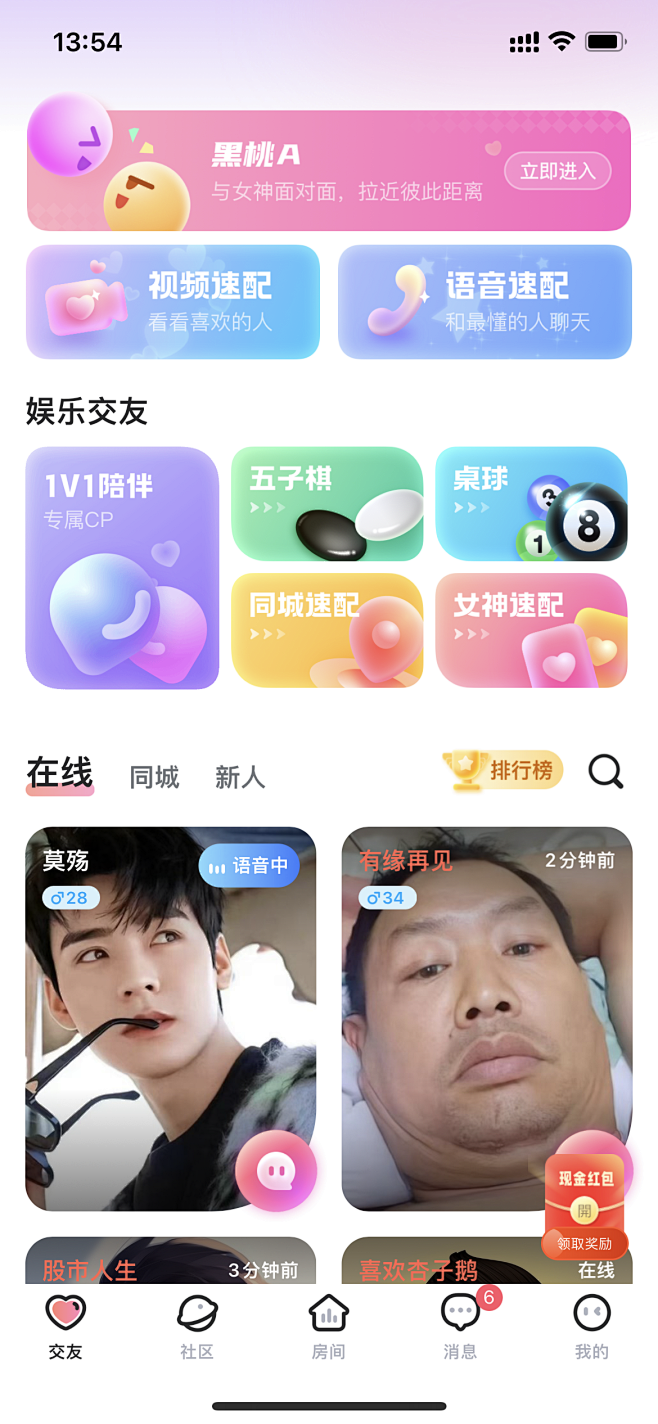Image resolution: width=658 pixels, height=1424 pixels.
Task: Switch to the 同城 tab
Action: coord(154,777)
